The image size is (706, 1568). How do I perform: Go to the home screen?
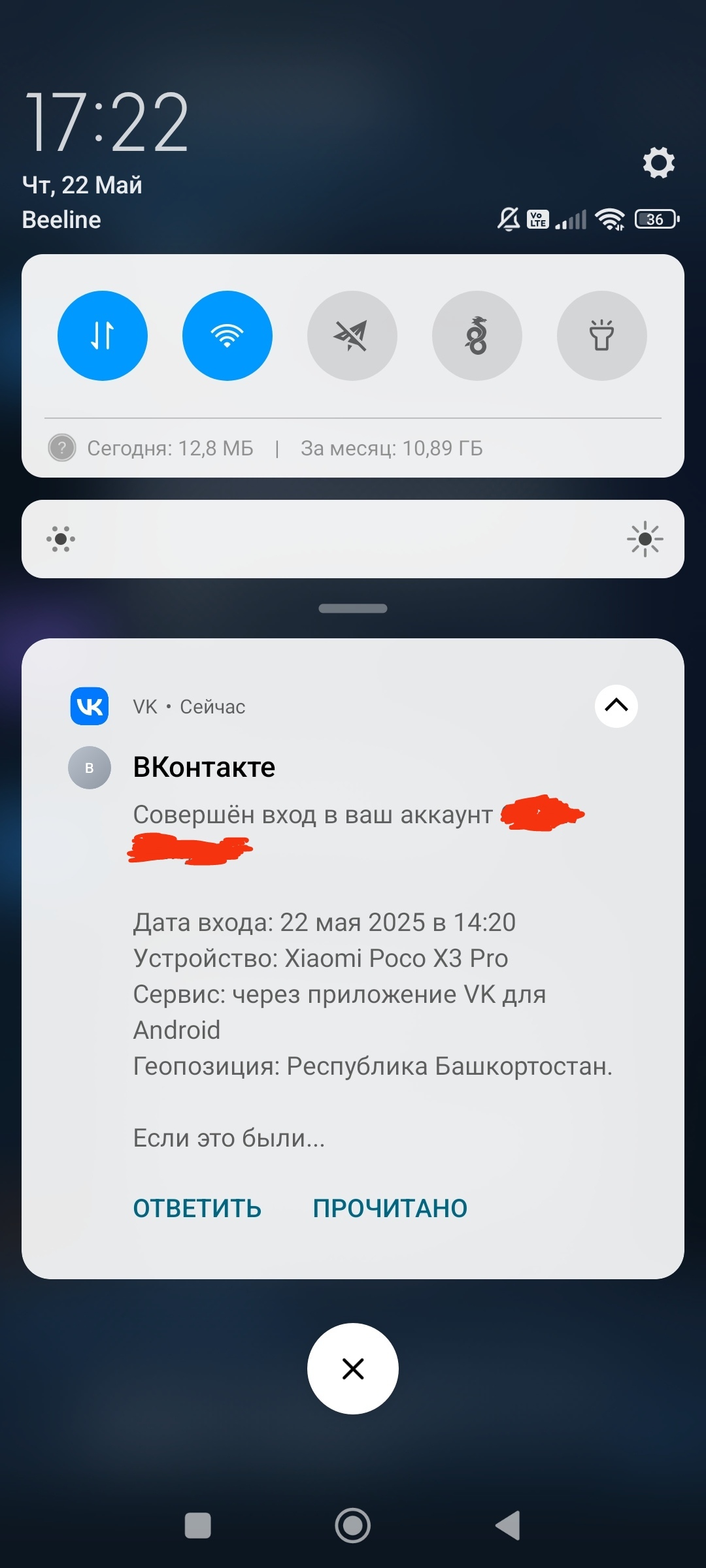[353, 1526]
